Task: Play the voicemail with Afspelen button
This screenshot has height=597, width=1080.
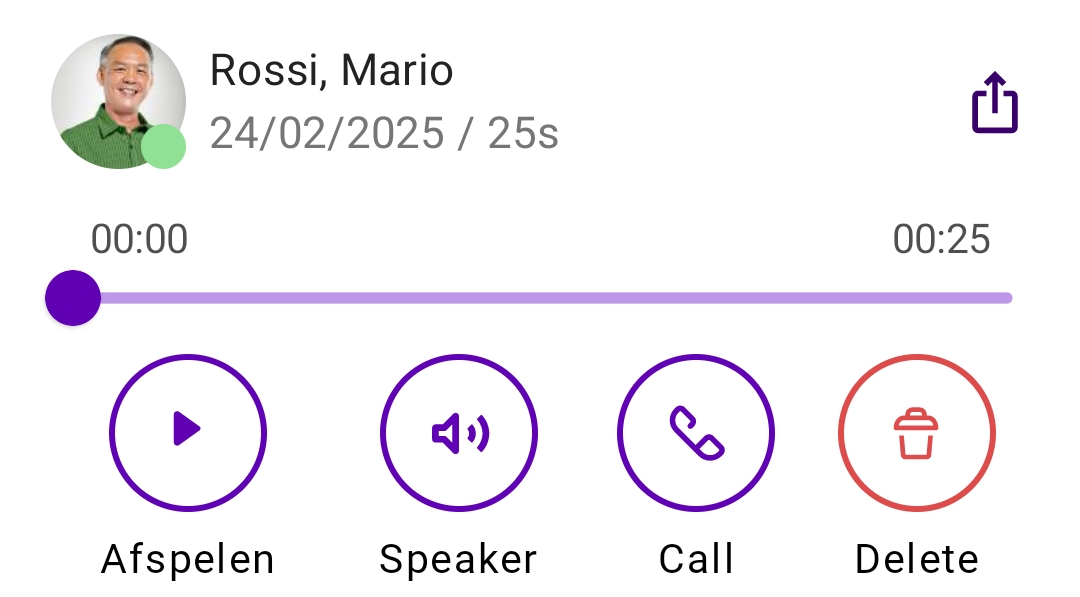Action: [187, 432]
